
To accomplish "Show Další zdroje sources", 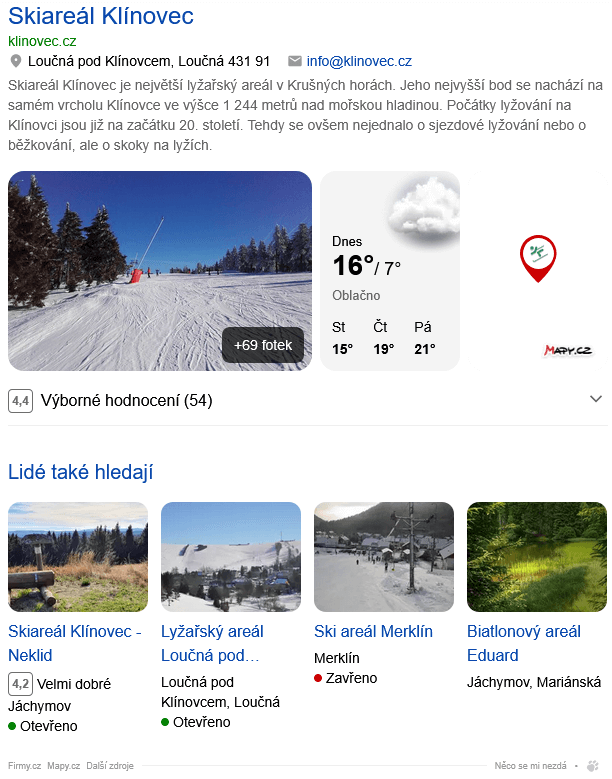I will pyautogui.click(x=109, y=766).
